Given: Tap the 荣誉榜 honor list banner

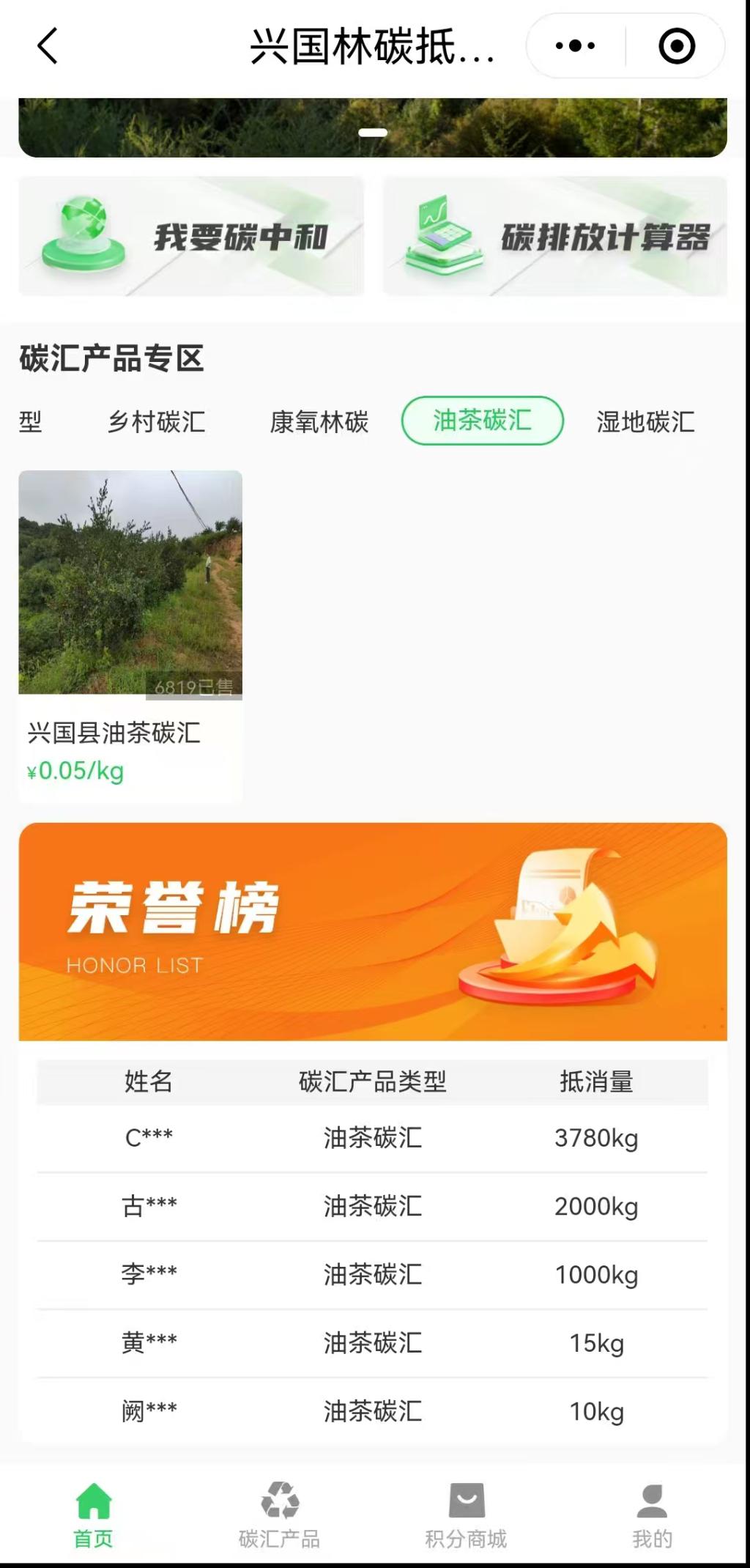Looking at the screenshot, I should point(373,931).
